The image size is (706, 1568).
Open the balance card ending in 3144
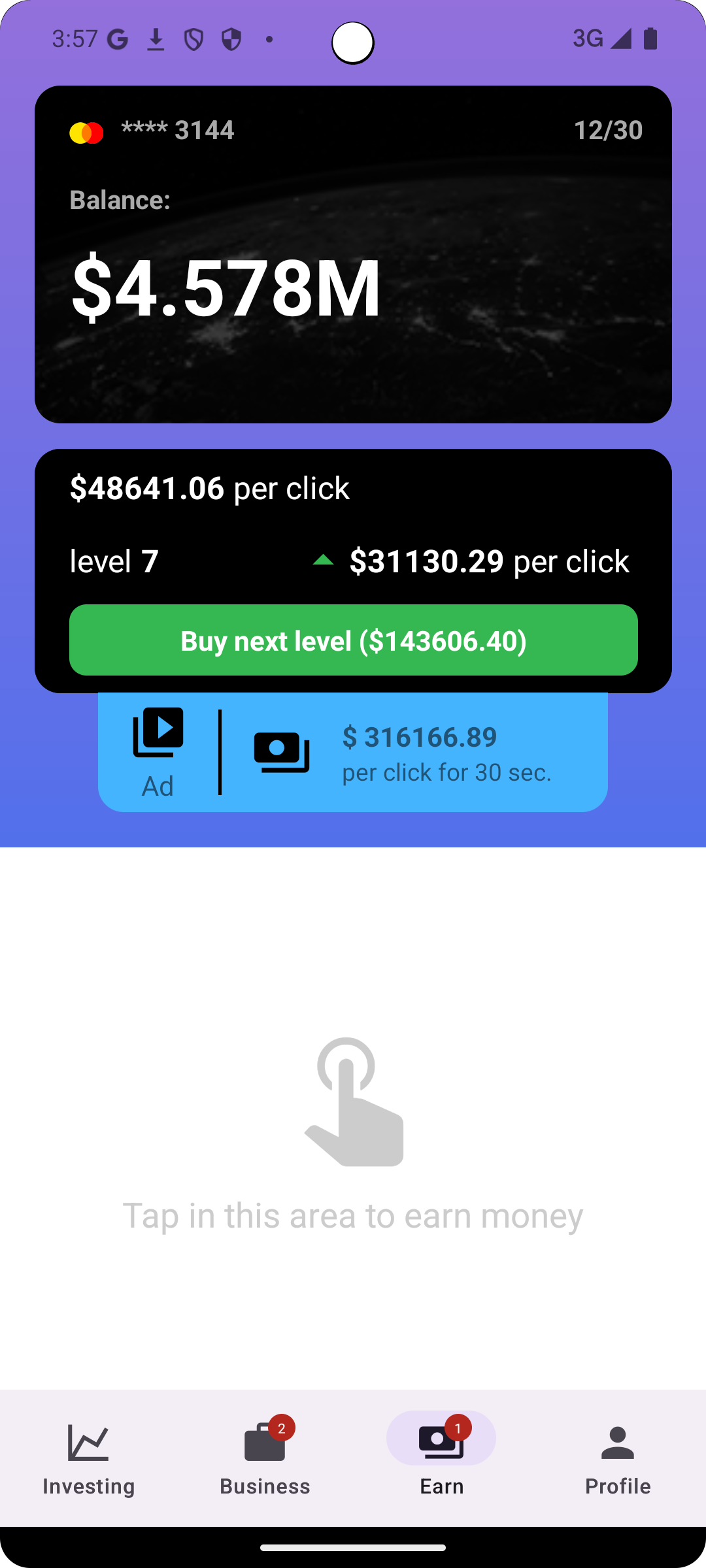[x=353, y=254]
